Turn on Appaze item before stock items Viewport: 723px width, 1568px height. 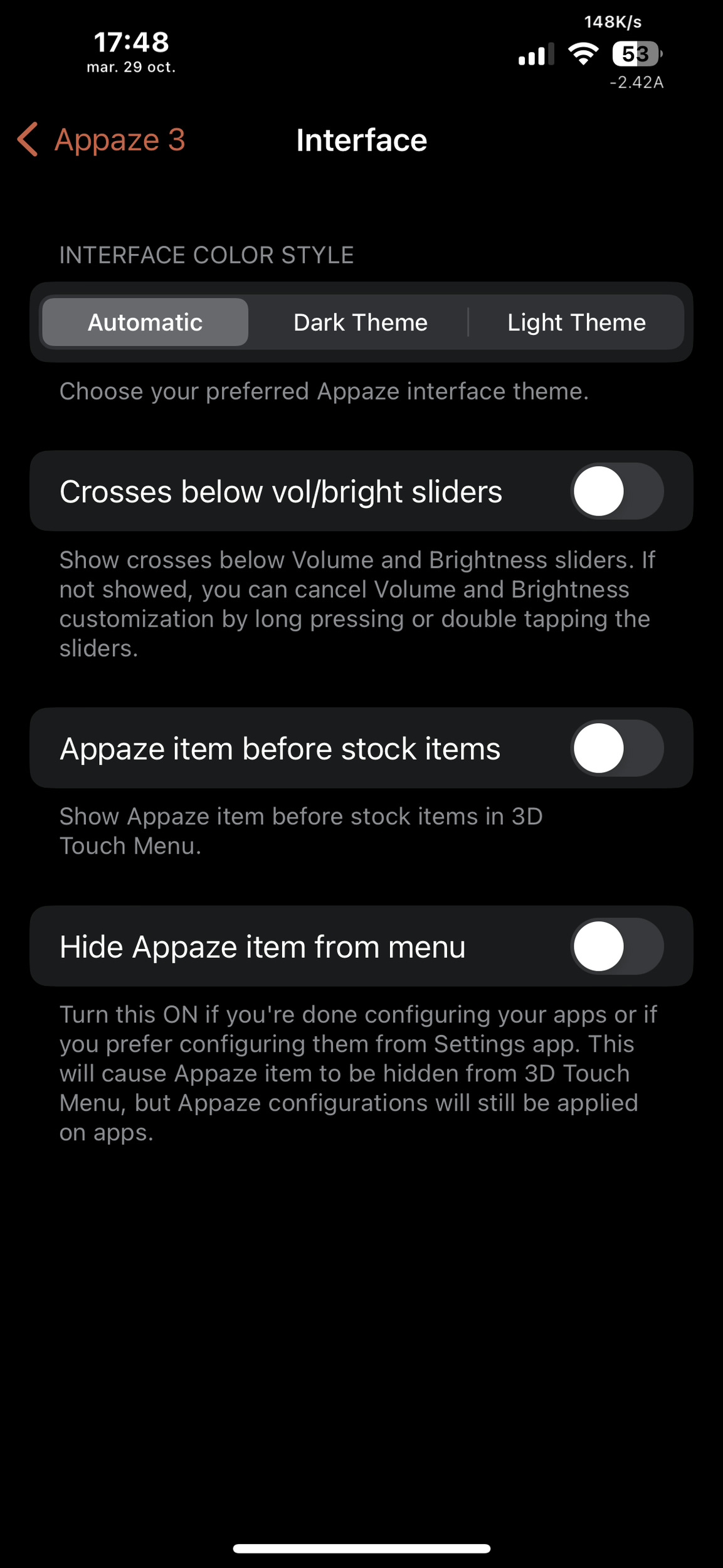617,748
